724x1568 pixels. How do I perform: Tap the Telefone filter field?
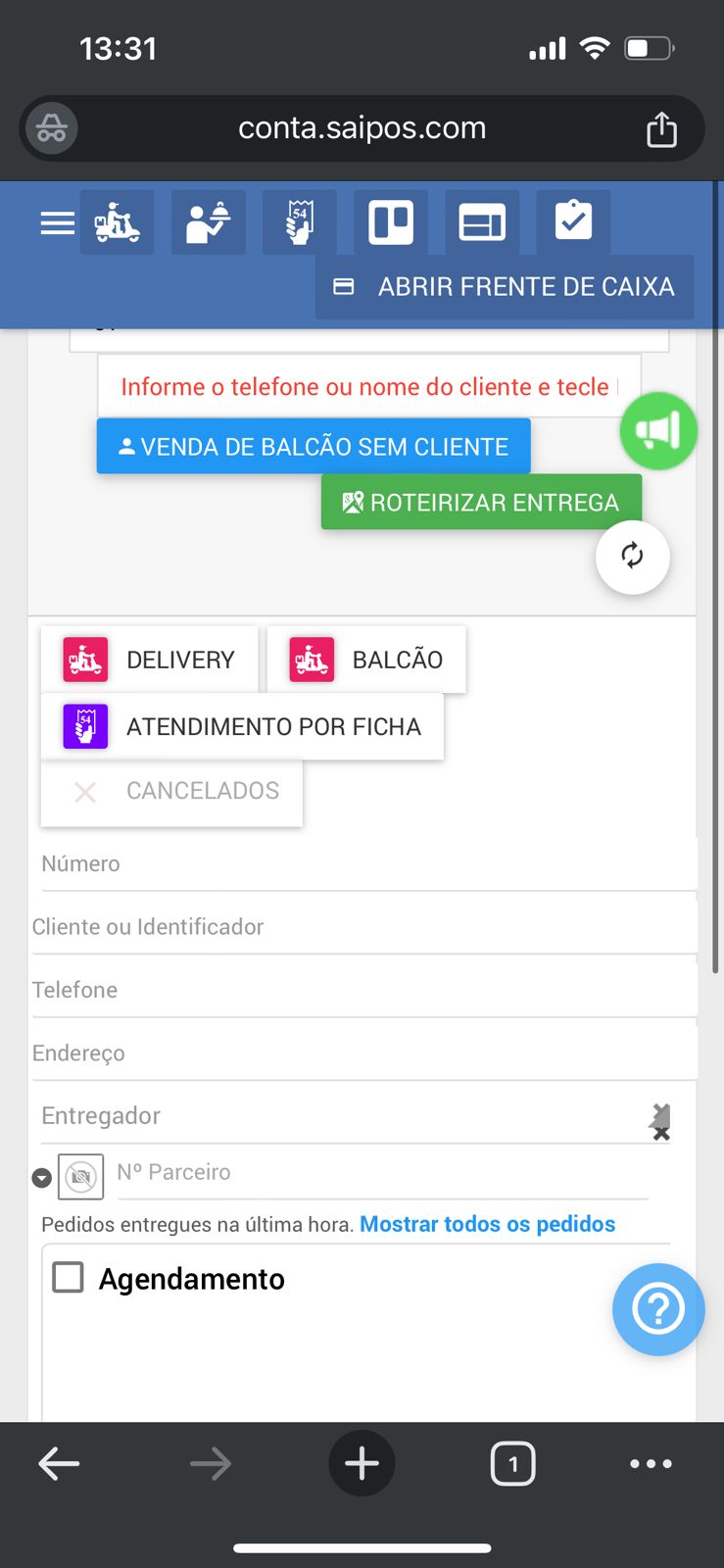(362, 990)
